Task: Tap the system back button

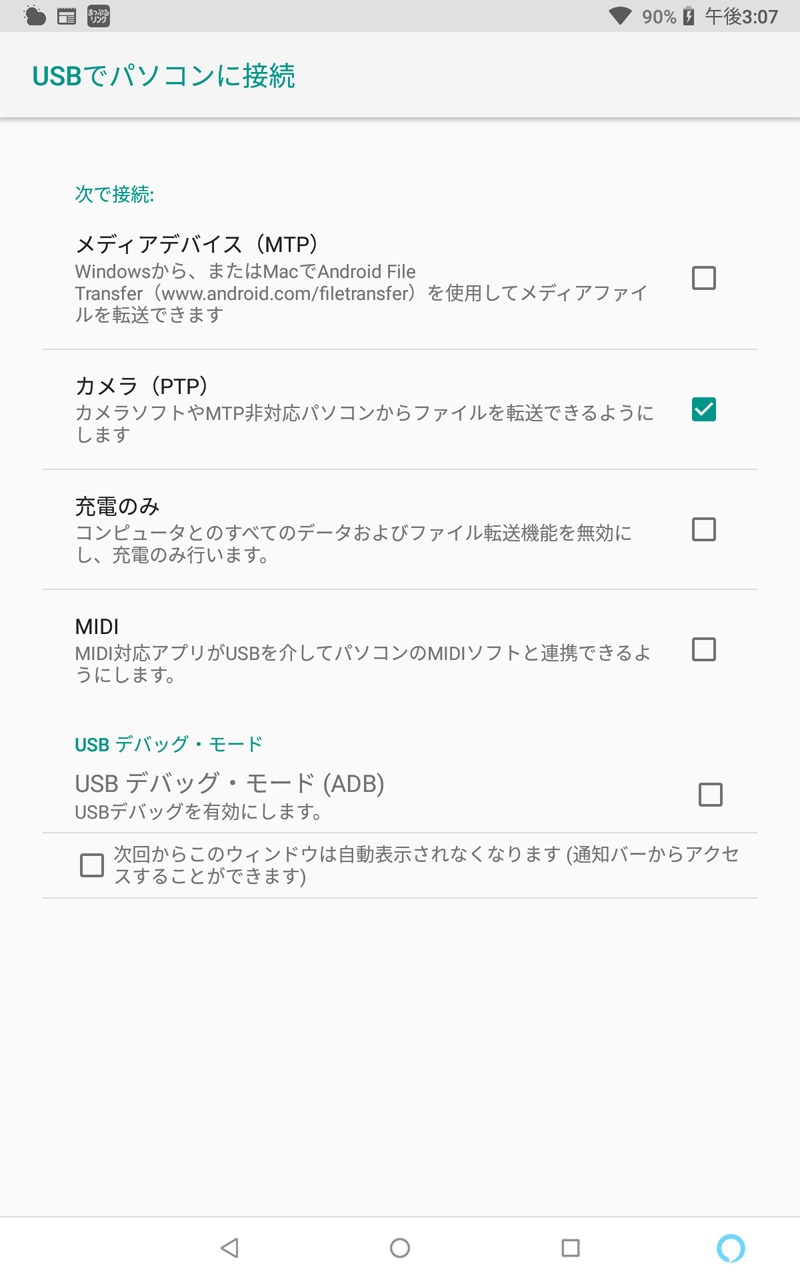Action: pos(229,1247)
